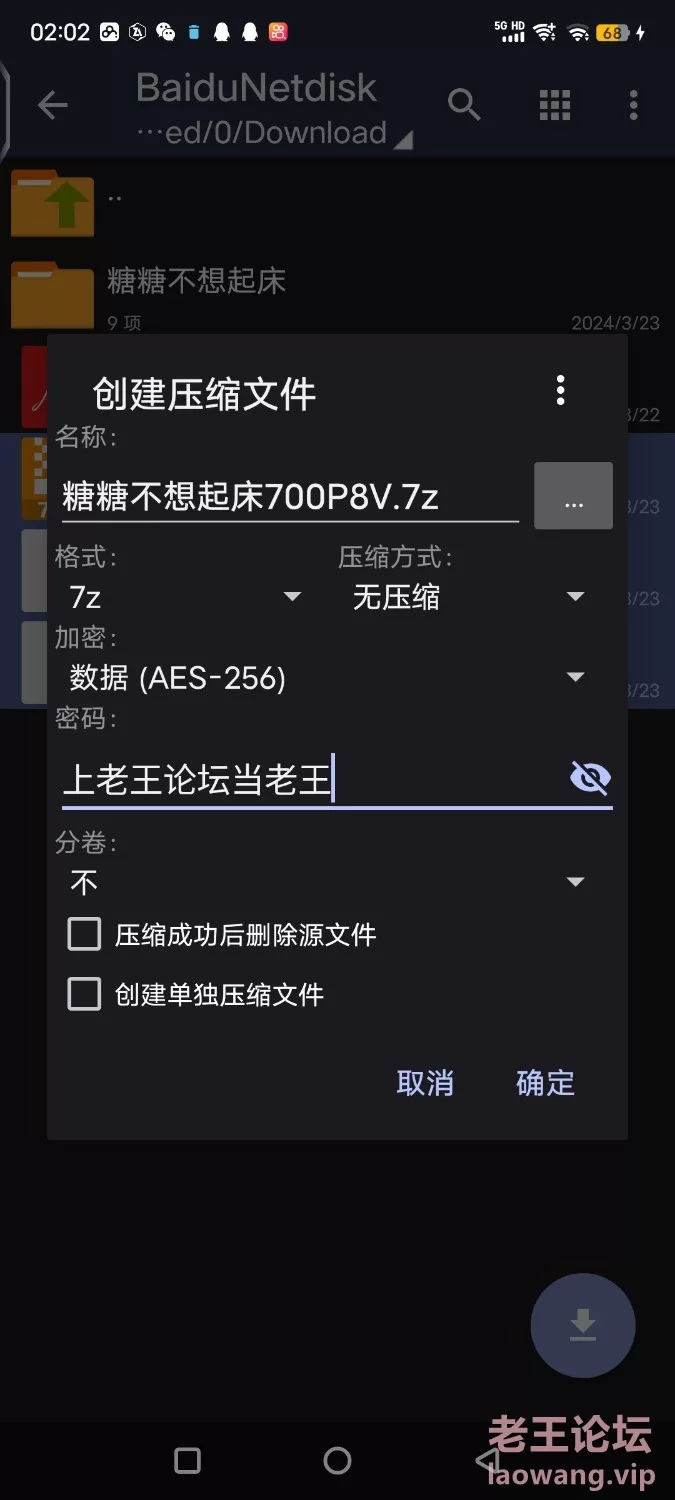Open the AES-256 encryption dropdown
Viewport: 675px width, 1500px height.
326,678
